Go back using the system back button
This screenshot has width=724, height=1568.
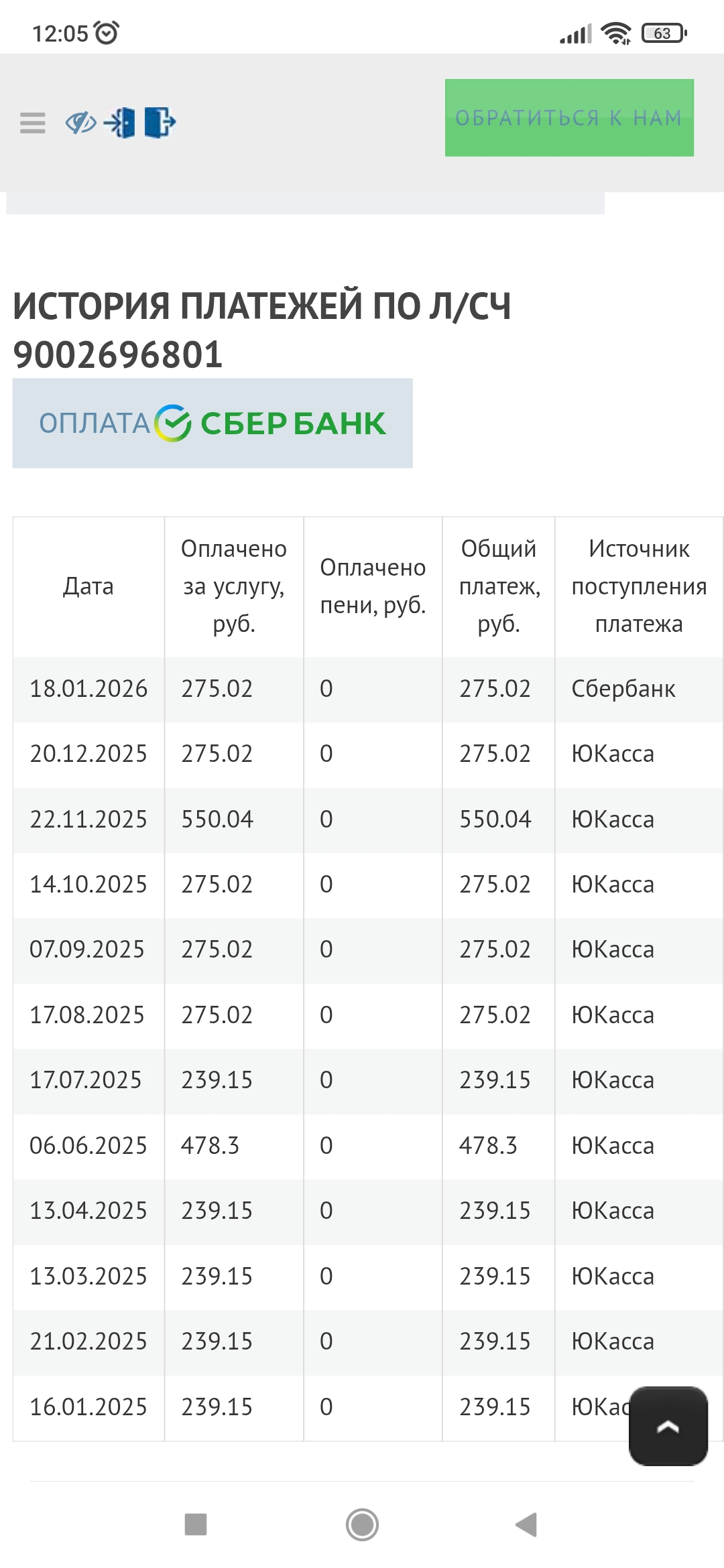[526, 1524]
